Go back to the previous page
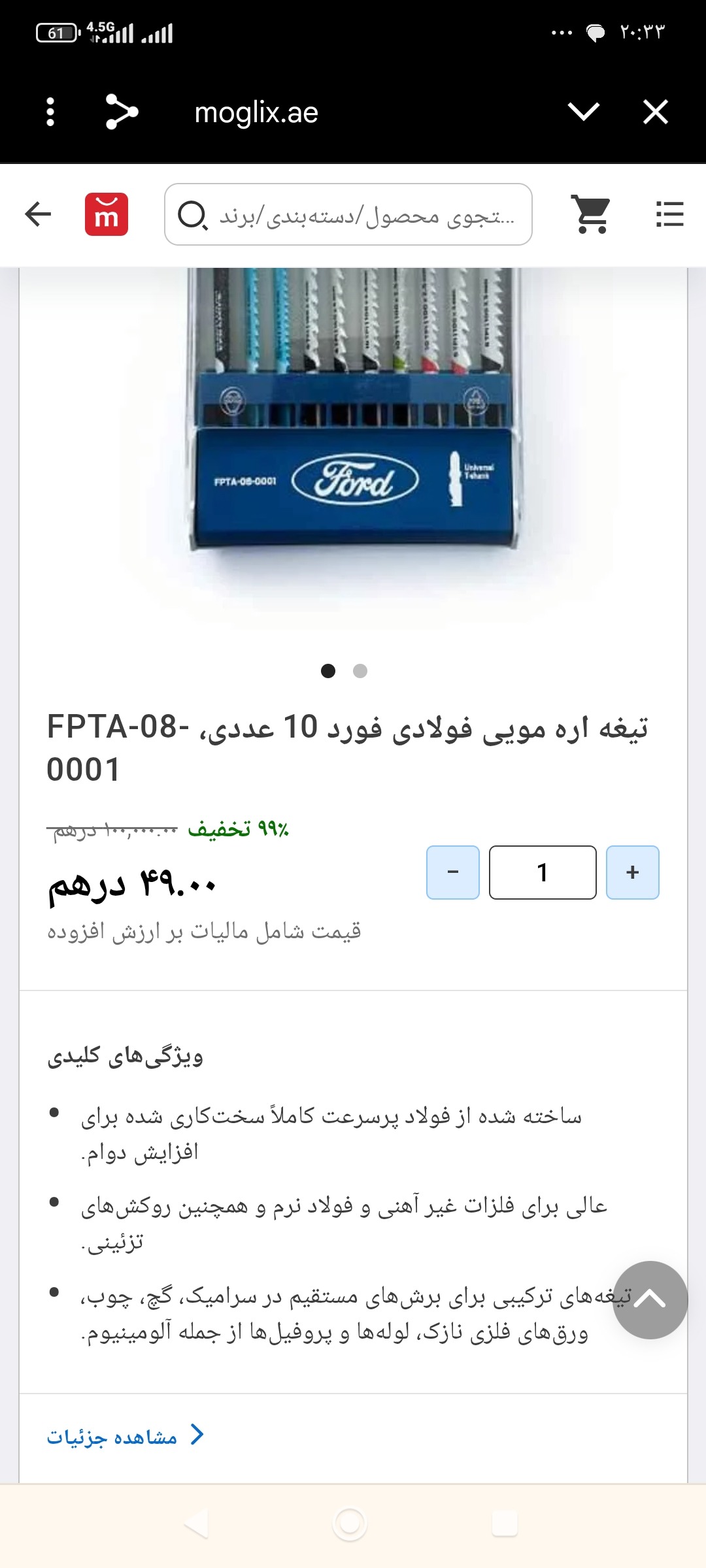 (38, 214)
